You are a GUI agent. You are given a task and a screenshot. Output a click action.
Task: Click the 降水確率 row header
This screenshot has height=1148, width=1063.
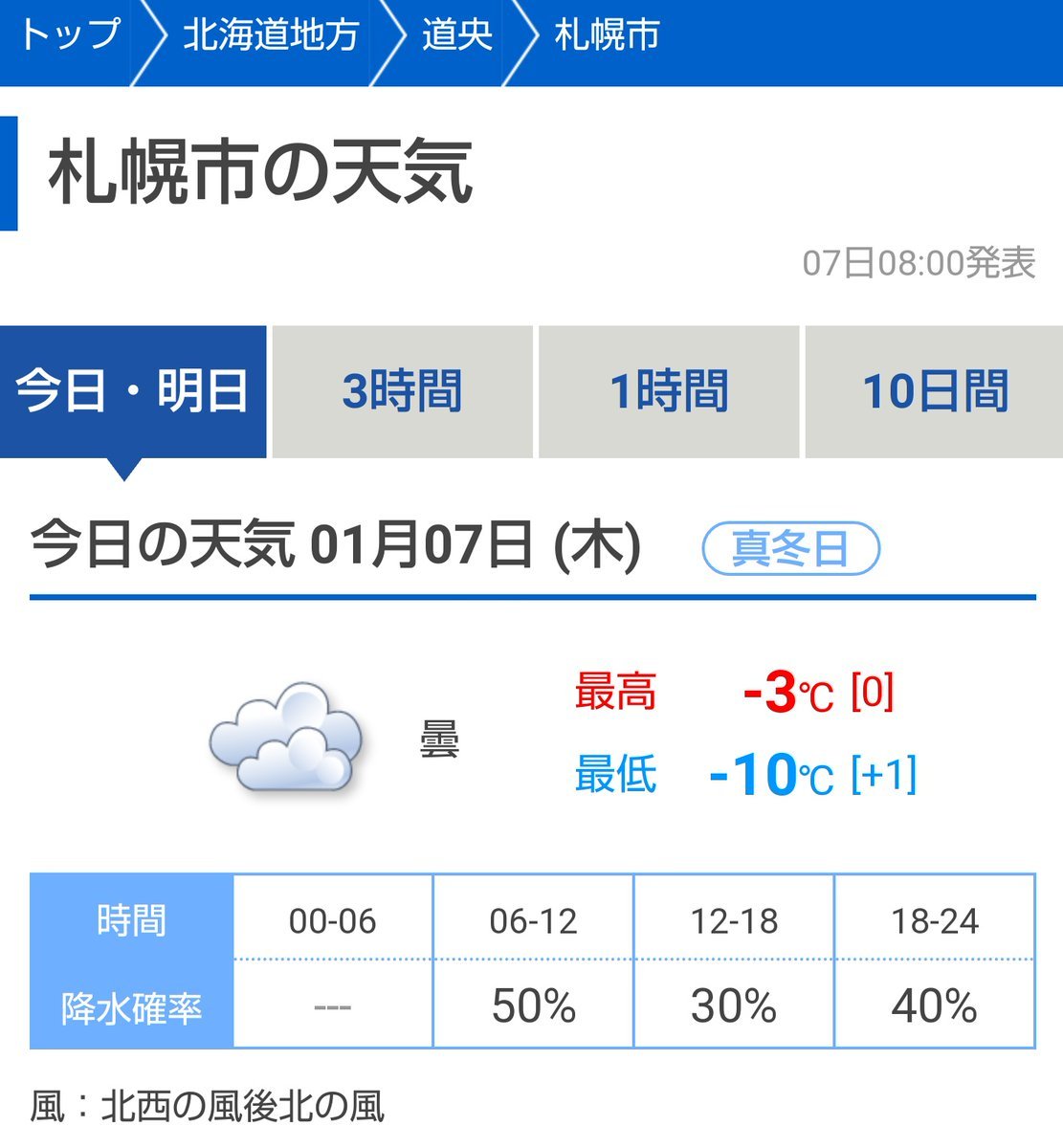point(132,1004)
